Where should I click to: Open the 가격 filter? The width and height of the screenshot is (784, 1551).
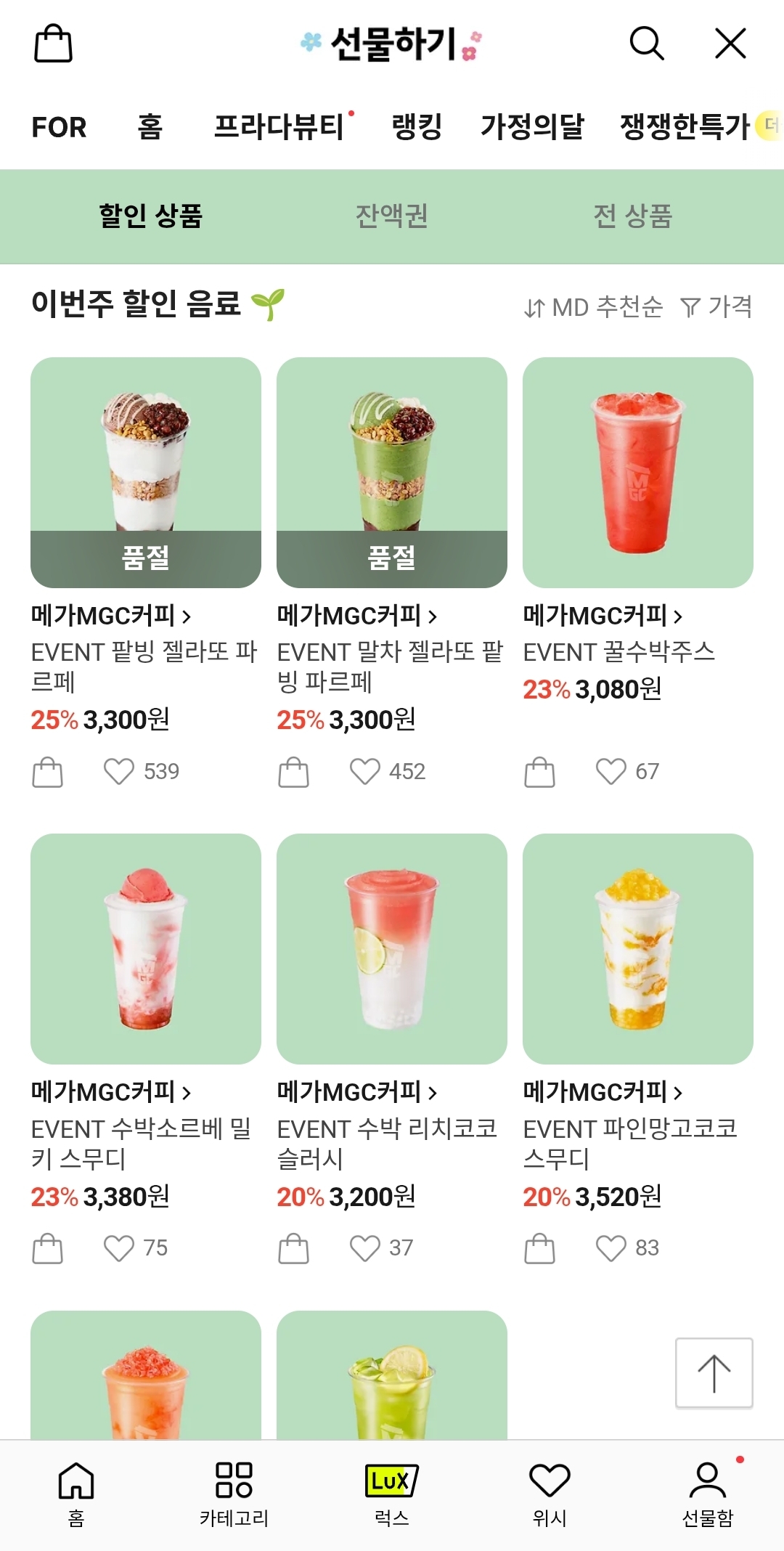pos(716,307)
